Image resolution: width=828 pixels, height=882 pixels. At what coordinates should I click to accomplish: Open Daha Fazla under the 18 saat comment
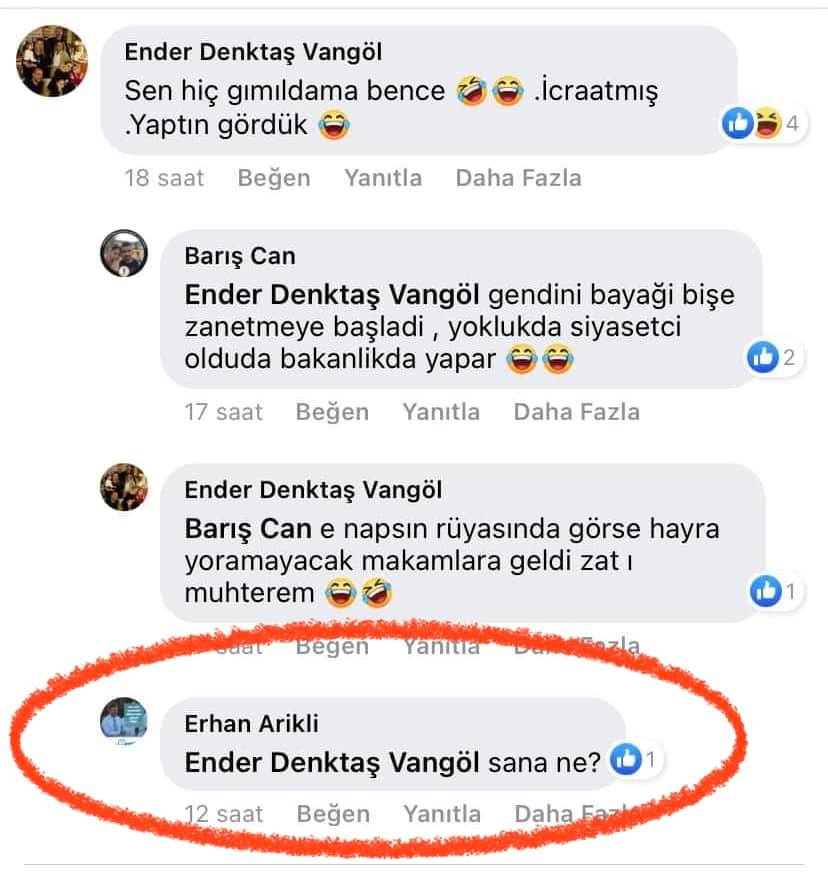[x=518, y=178]
